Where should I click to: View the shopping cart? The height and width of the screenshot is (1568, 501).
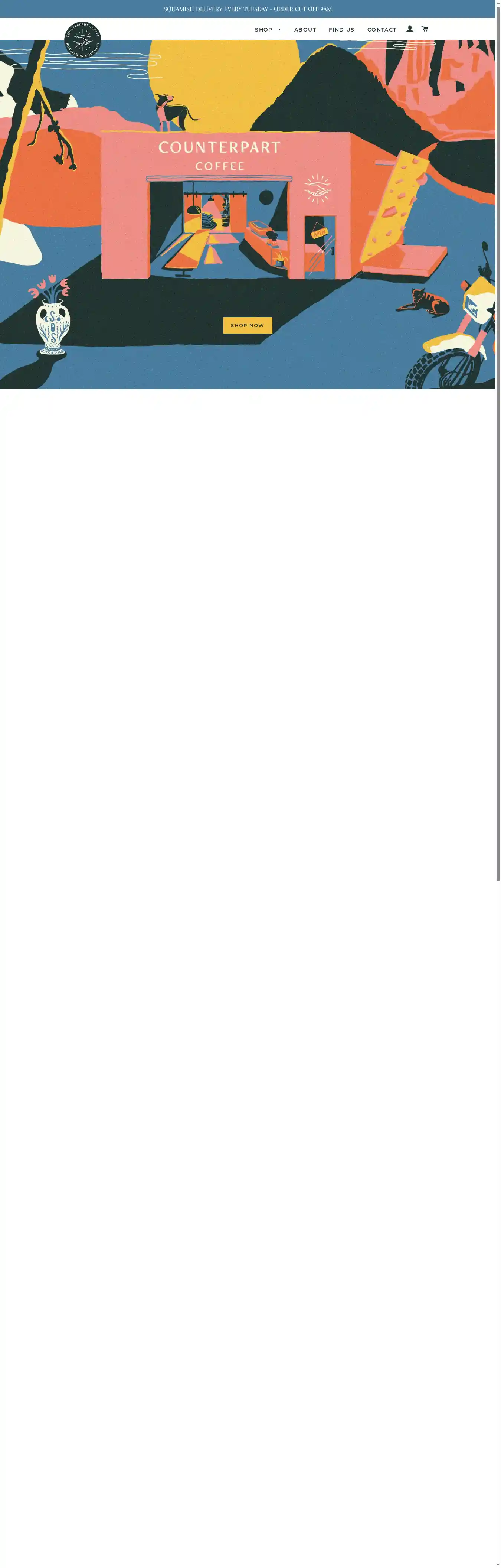pos(425,29)
